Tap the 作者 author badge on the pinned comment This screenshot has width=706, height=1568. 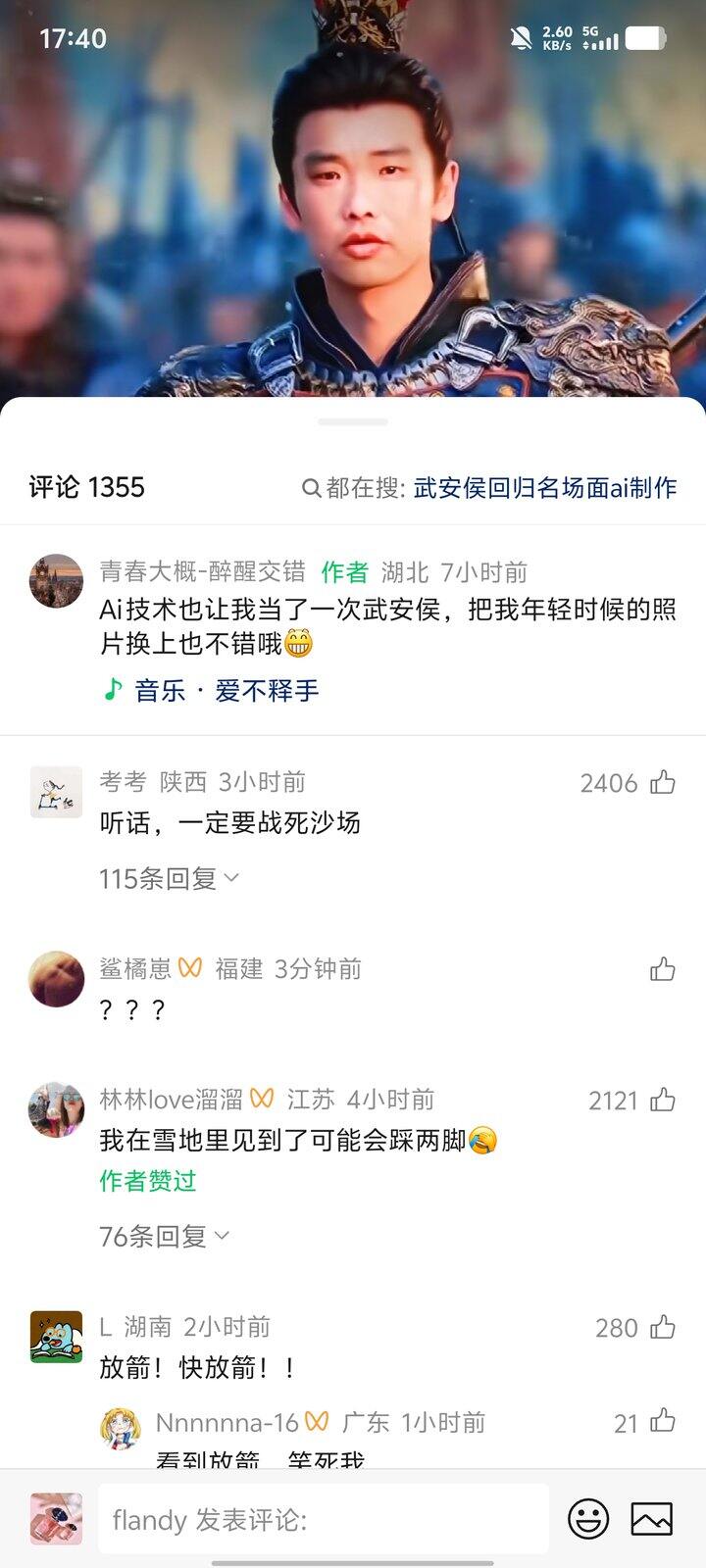click(341, 572)
